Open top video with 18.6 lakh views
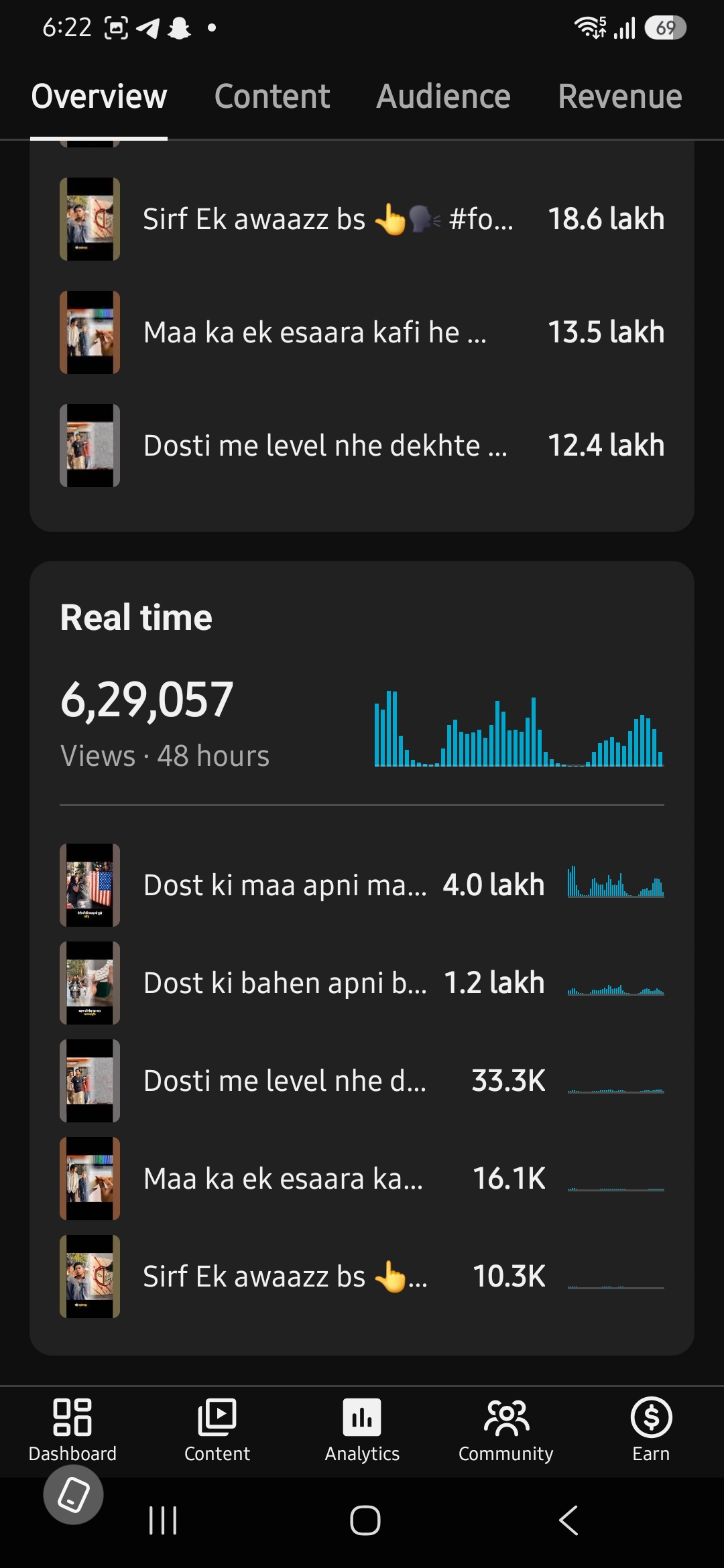Viewport: 724px width, 1568px height. 362,219
